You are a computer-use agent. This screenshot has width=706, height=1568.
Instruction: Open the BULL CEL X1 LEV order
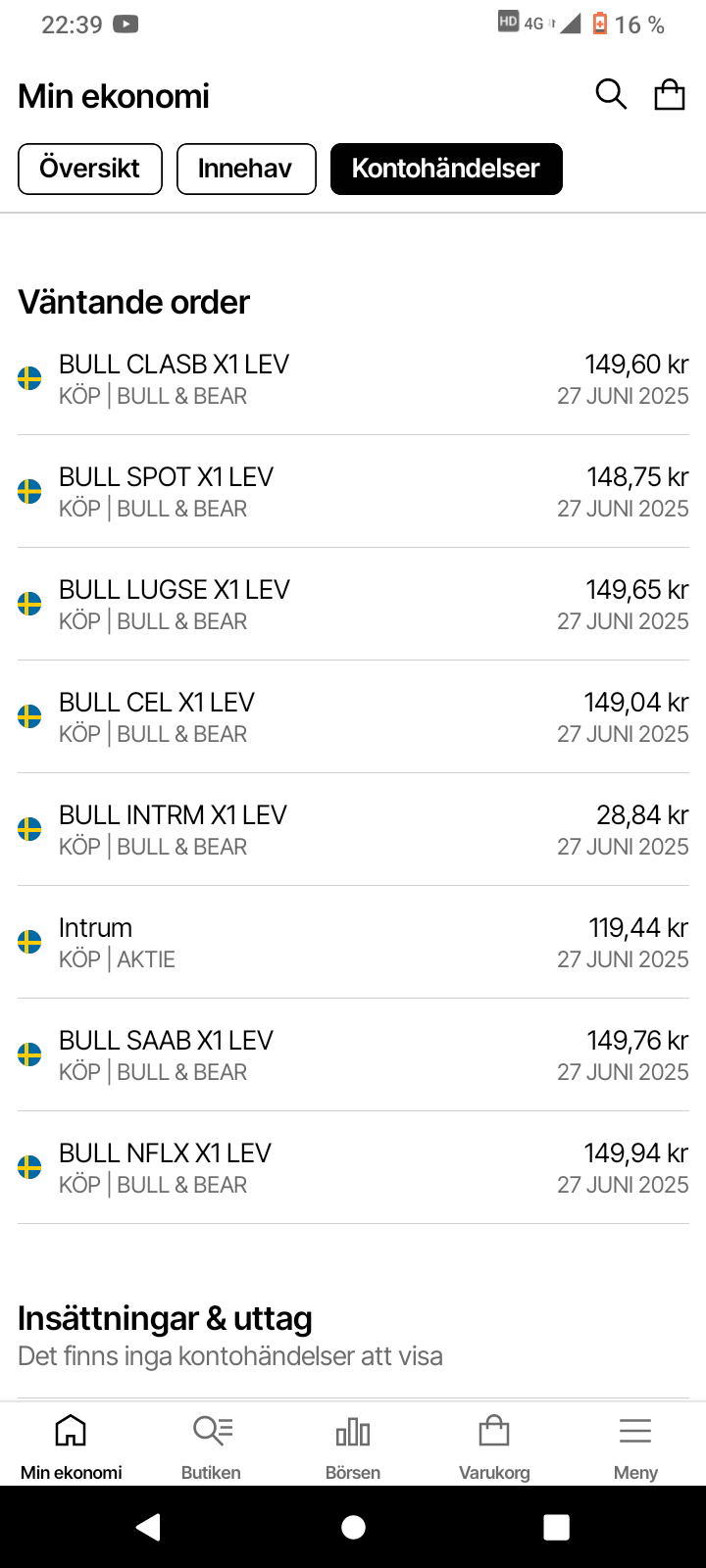[x=353, y=717]
